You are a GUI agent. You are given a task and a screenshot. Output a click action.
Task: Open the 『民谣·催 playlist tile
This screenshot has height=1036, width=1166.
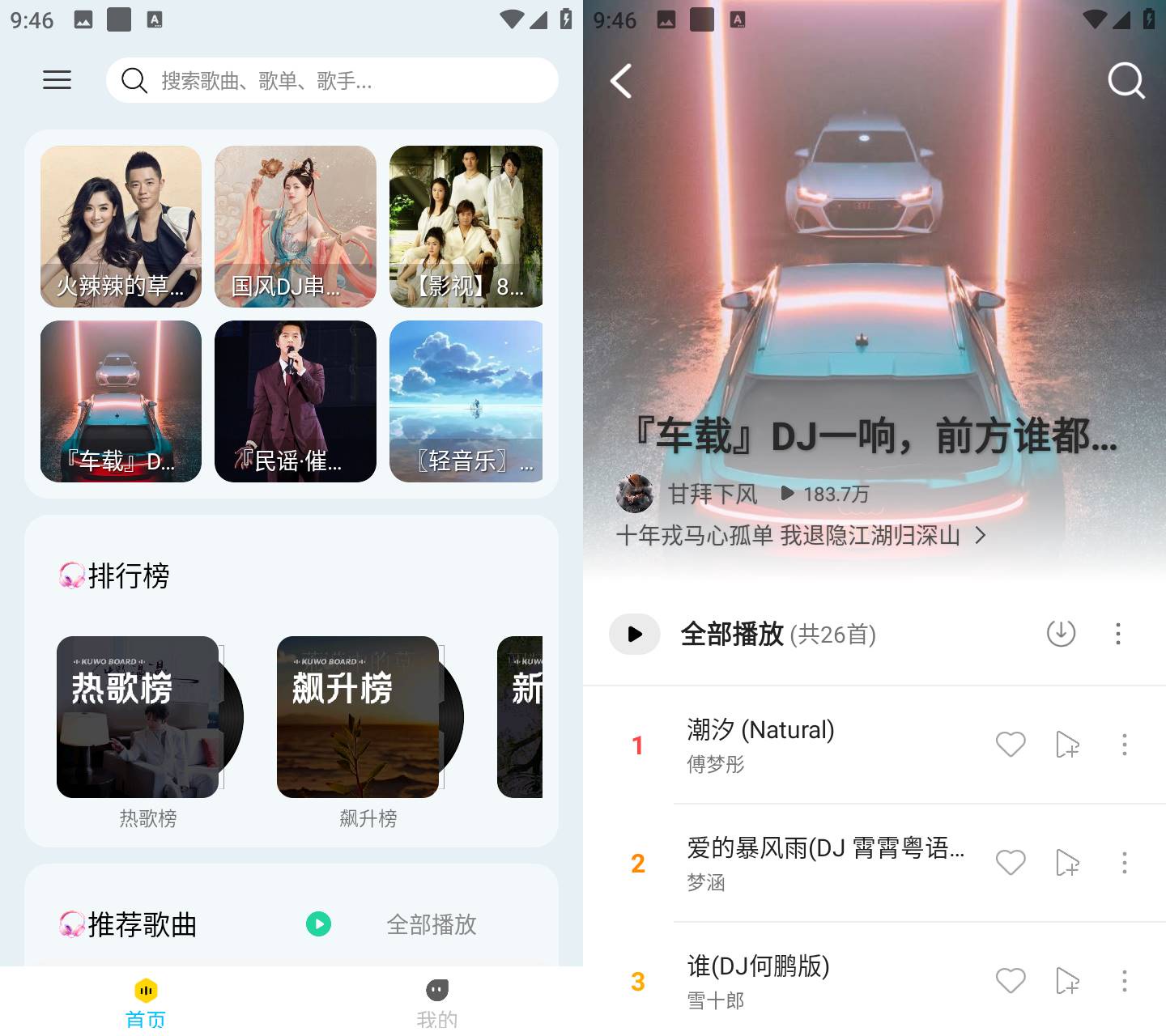(x=296, y=401)
